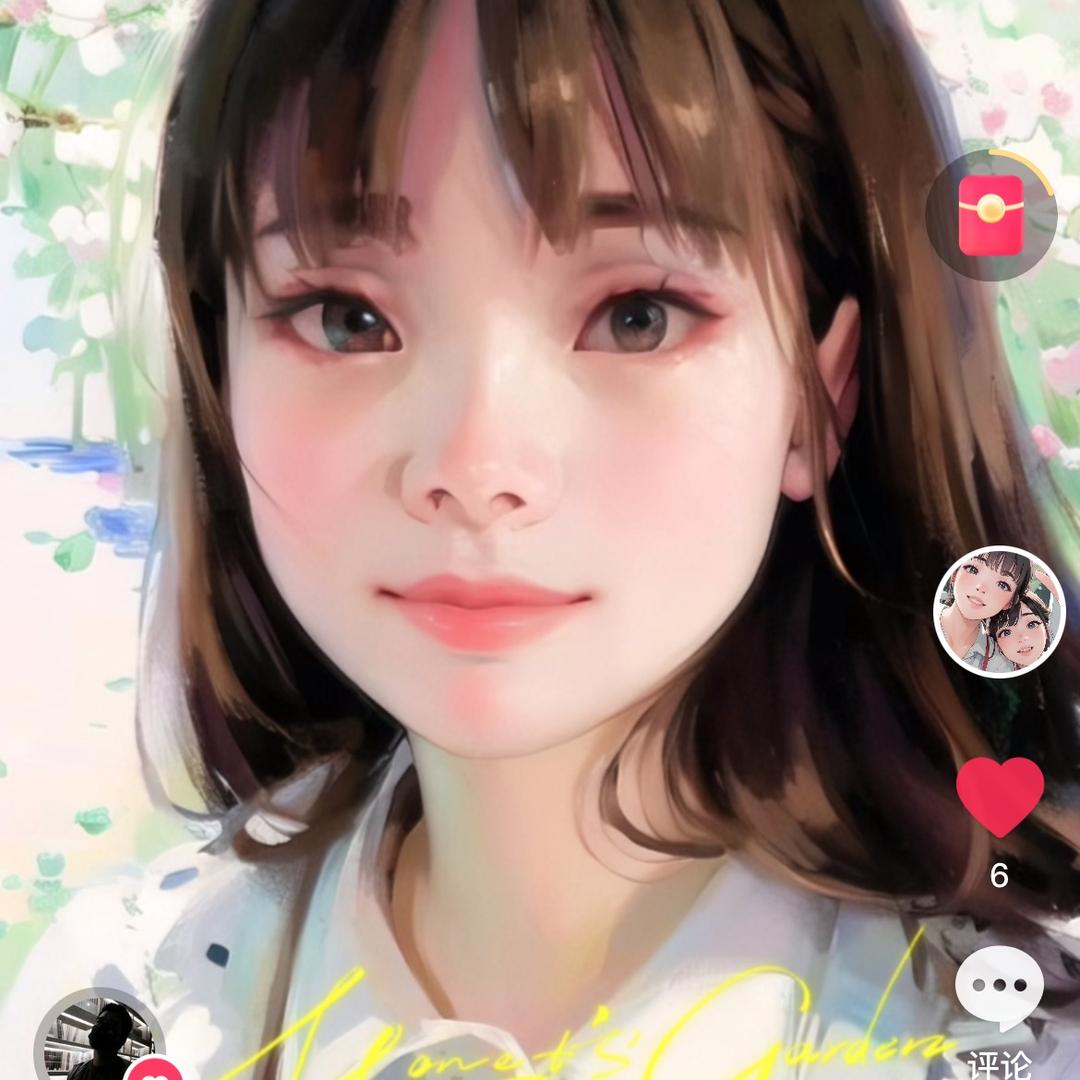Open the red envelope reward icon
Image resolution: width=1080 pixels, height=1080 pixels.
pos(990,215)
